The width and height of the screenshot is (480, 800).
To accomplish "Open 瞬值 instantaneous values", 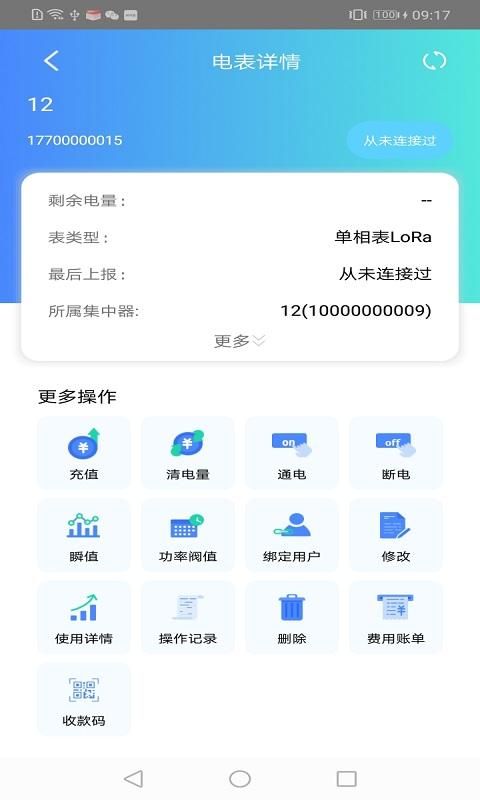I will (x=84, y=535).
